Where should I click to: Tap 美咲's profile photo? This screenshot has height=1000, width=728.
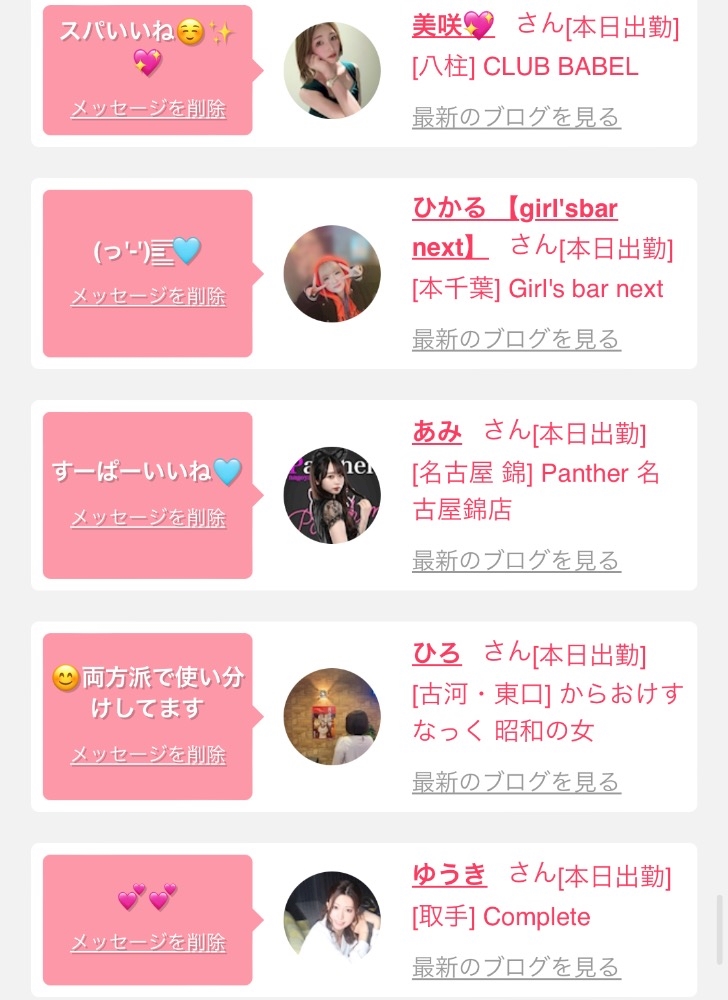pyautogui.click(x=332, y=70)
